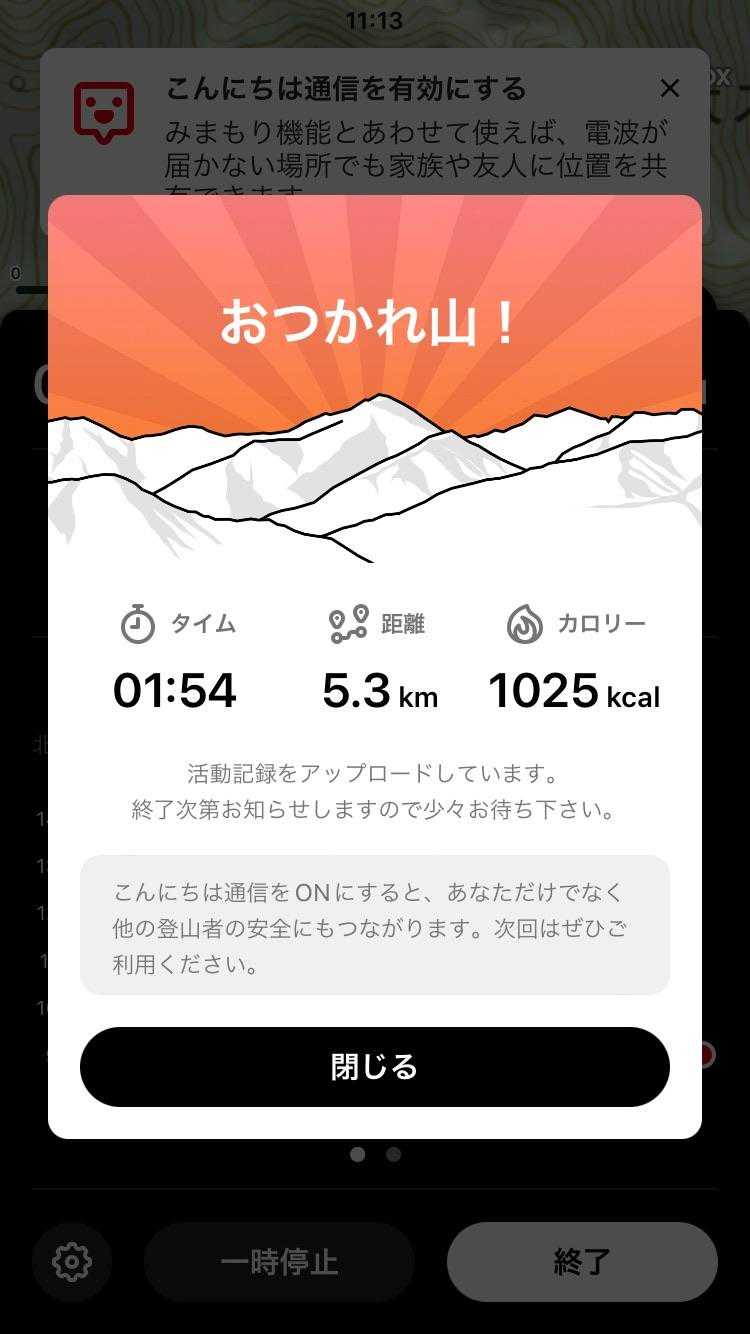
Task: Open the settings gear
Action: point(72,1262)
